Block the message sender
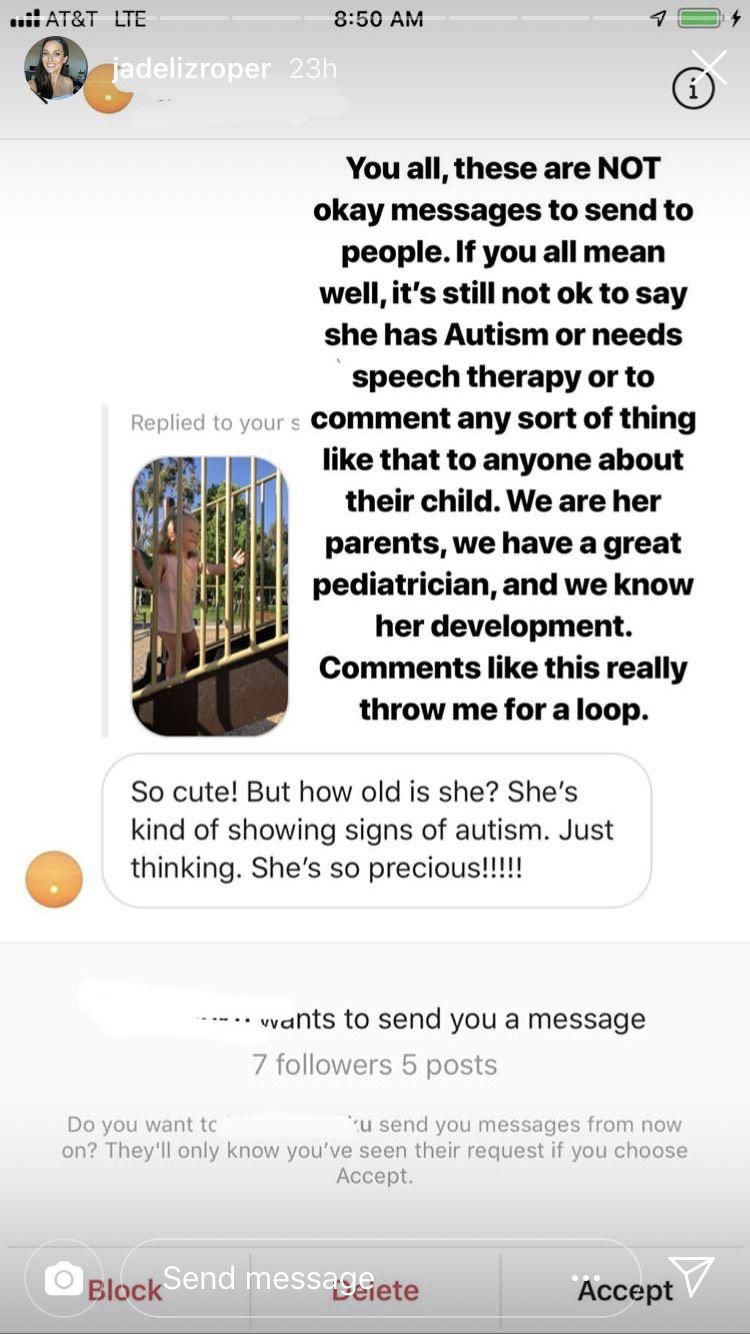 tap(124, 1290)
